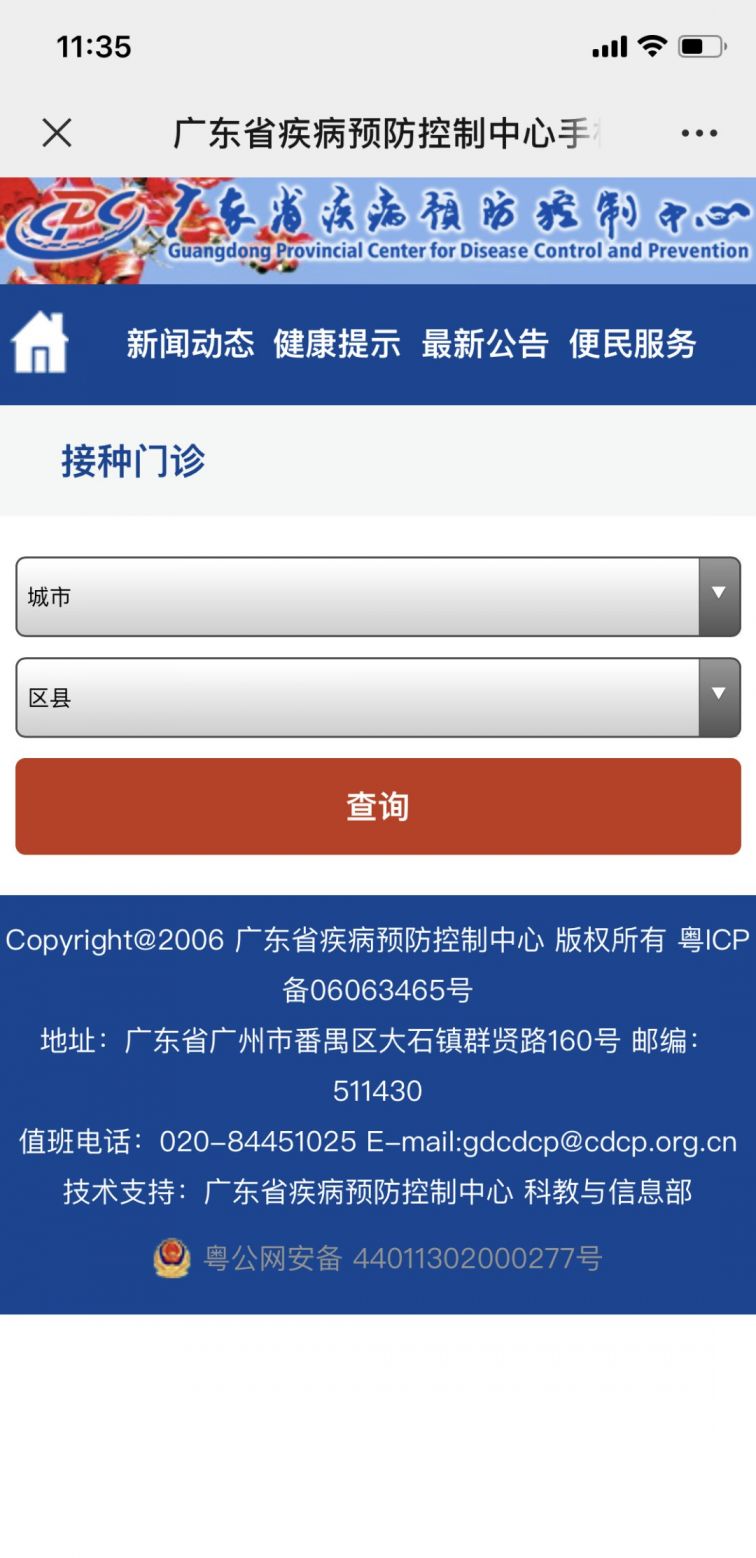Close the web page with X
The image size is (756, 1558).
pyautogui.click(x=57, y=132)
